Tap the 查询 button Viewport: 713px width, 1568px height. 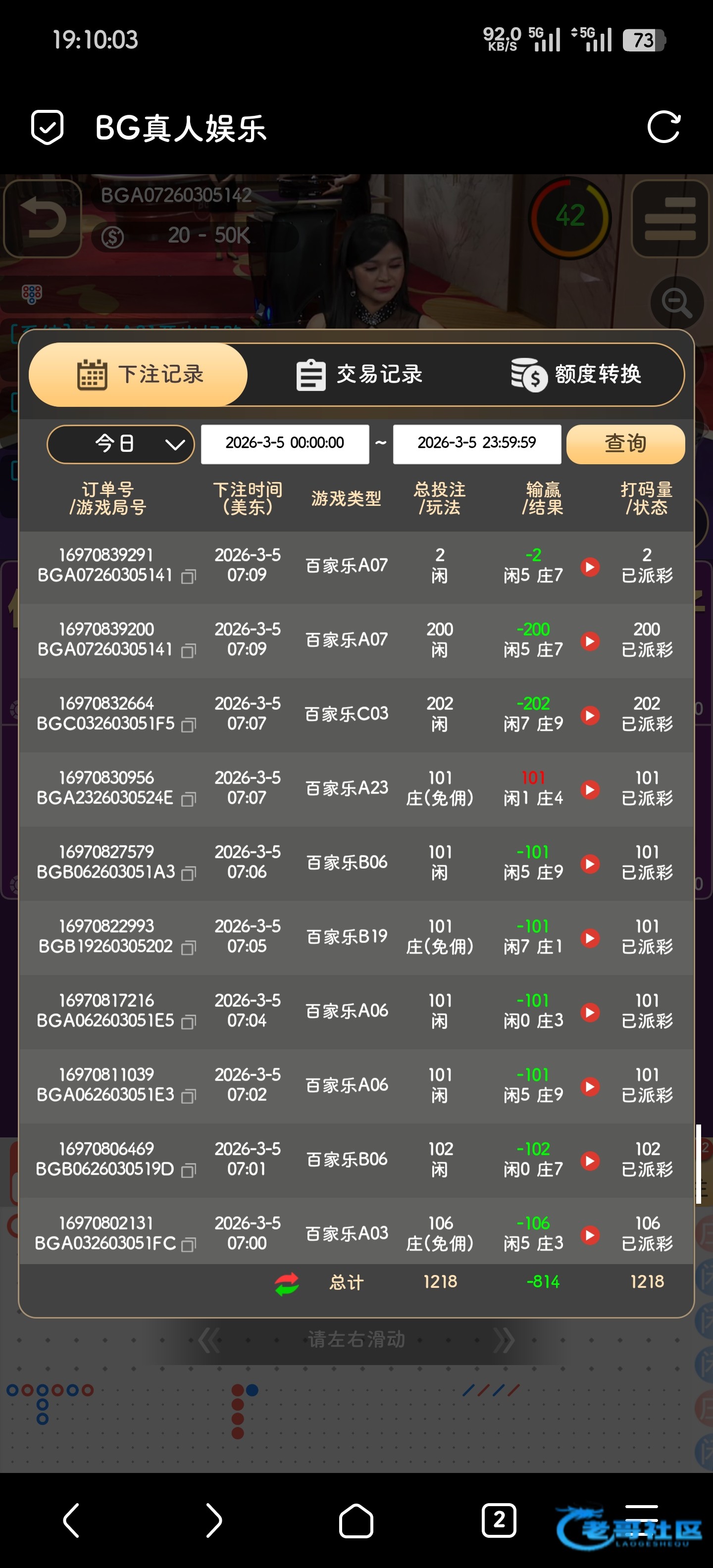(x=625, y=444)
